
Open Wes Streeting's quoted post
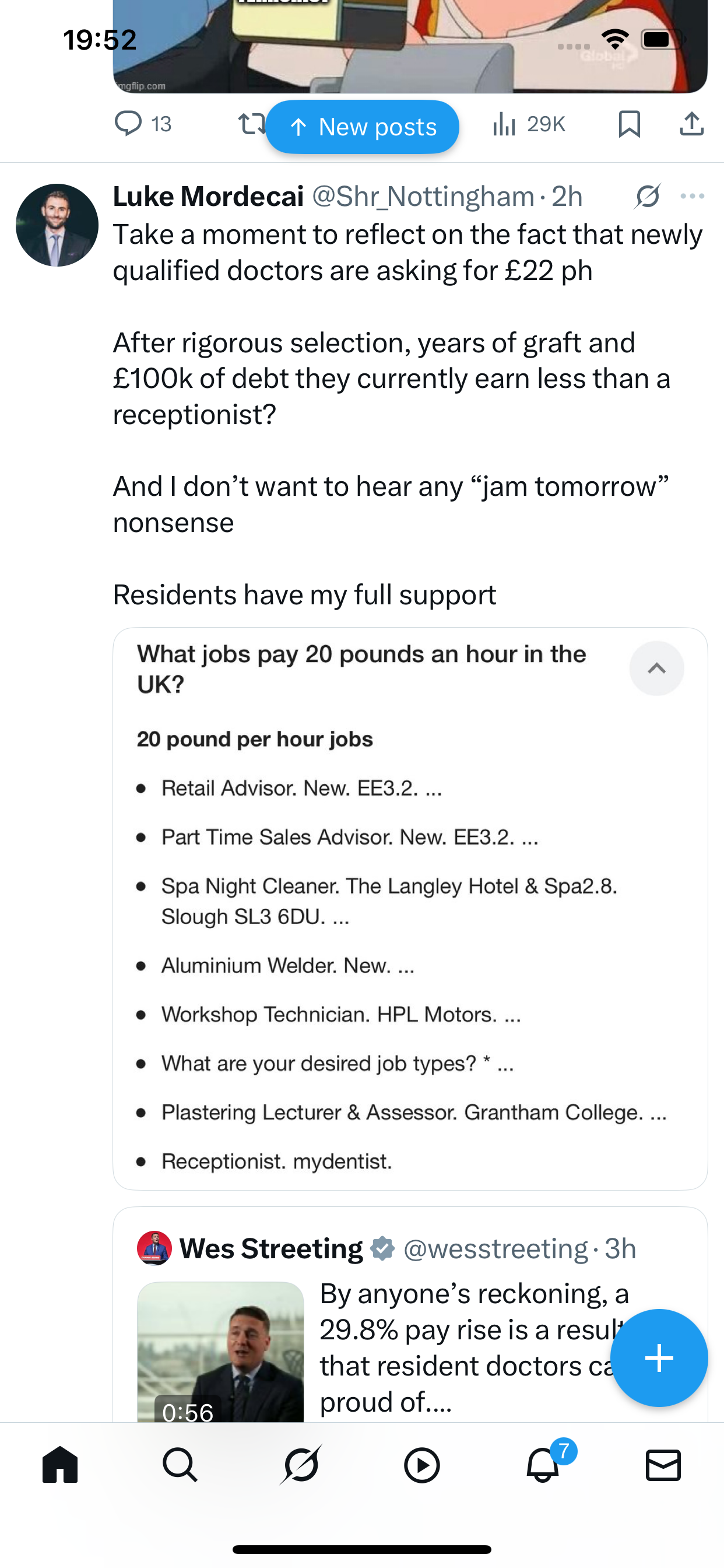(x=410, y=1315)
